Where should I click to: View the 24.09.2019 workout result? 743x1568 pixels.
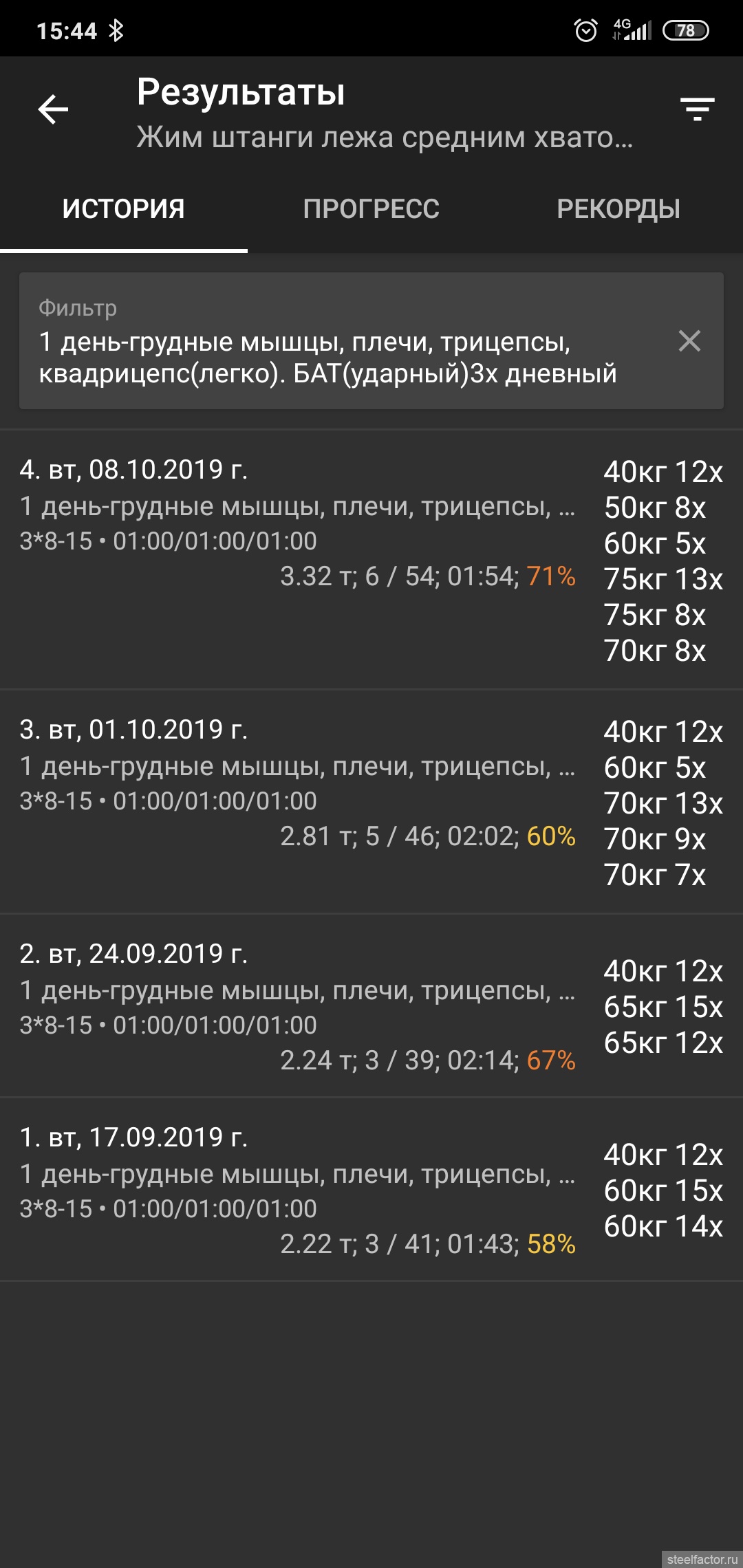coord(371,1005)
